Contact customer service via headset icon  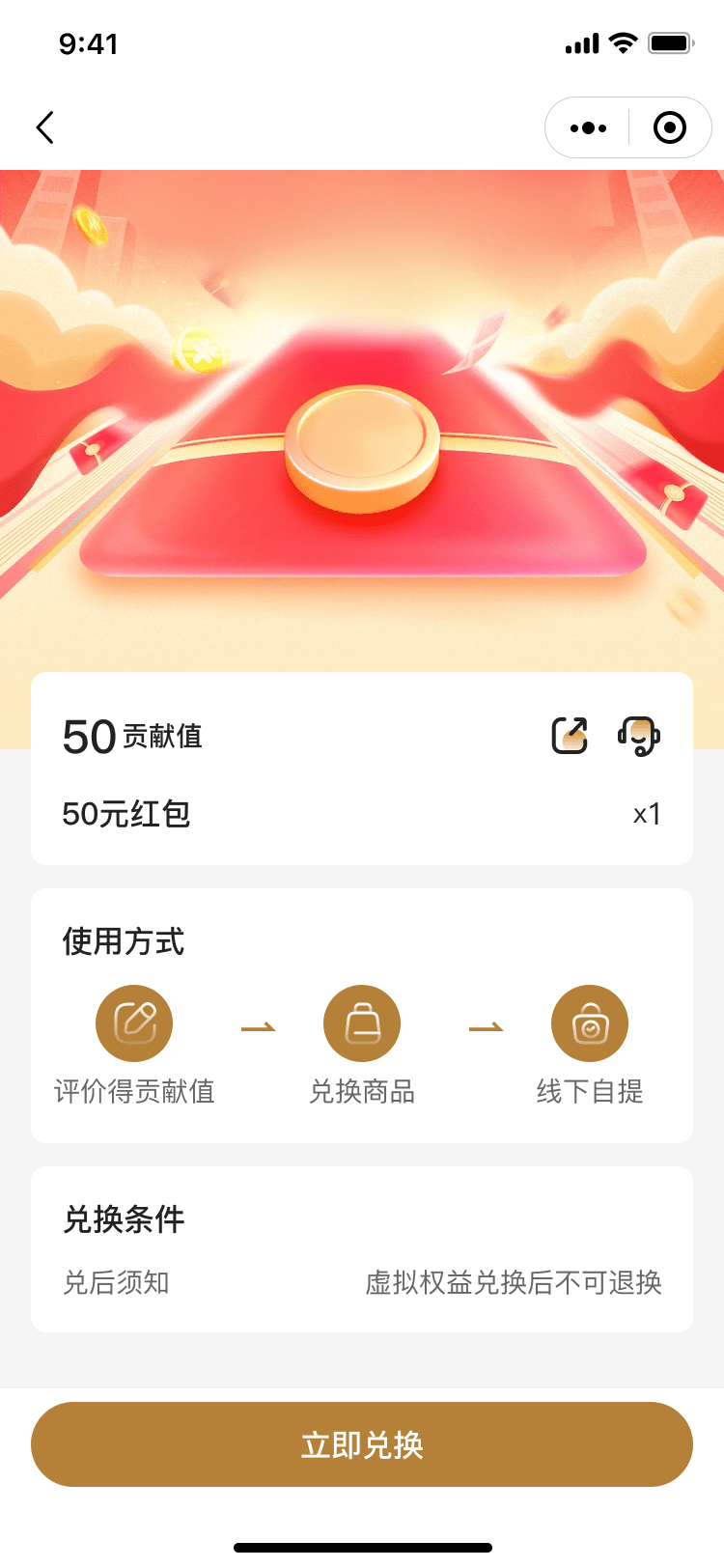pyautogui.click(x=639, y=736)
